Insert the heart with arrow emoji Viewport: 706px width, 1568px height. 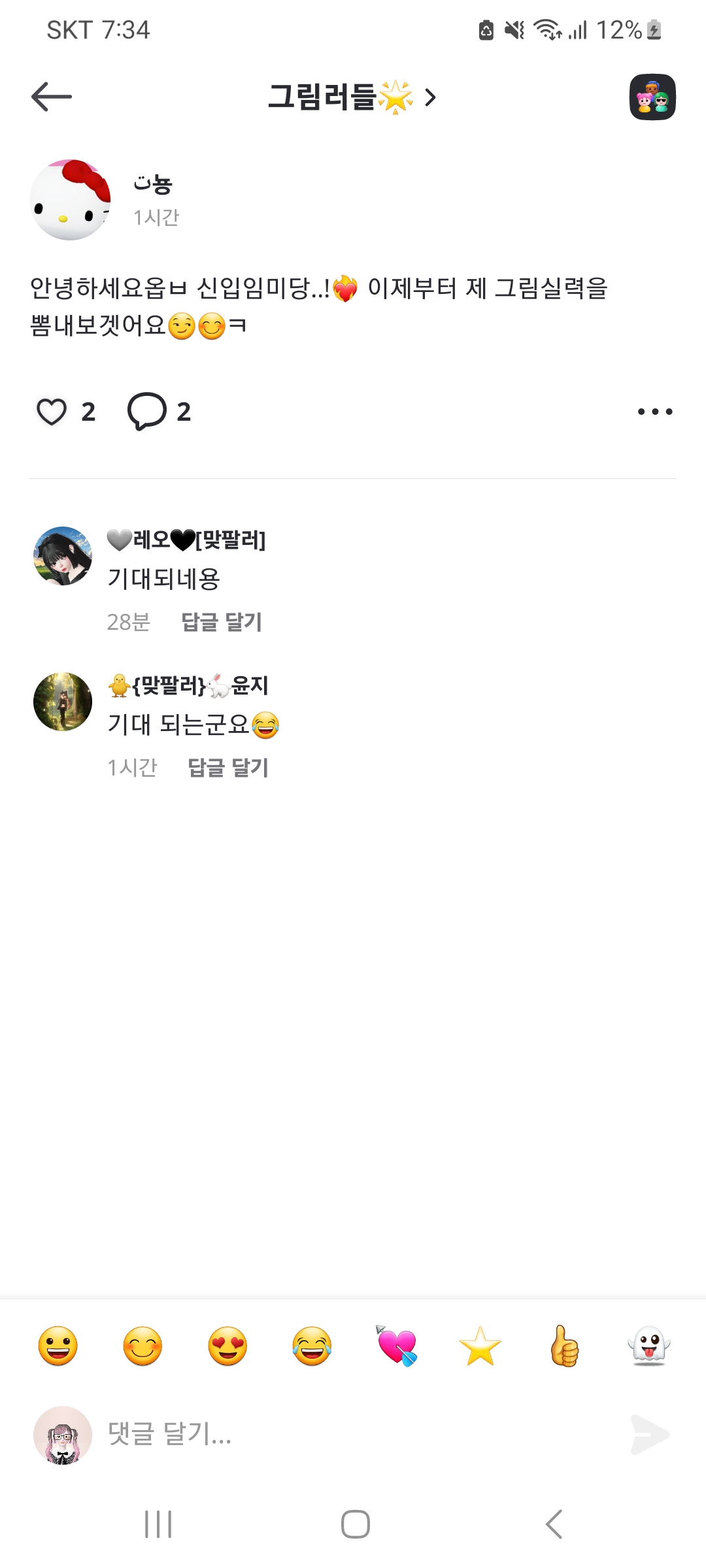click(x=397, y=1347)
